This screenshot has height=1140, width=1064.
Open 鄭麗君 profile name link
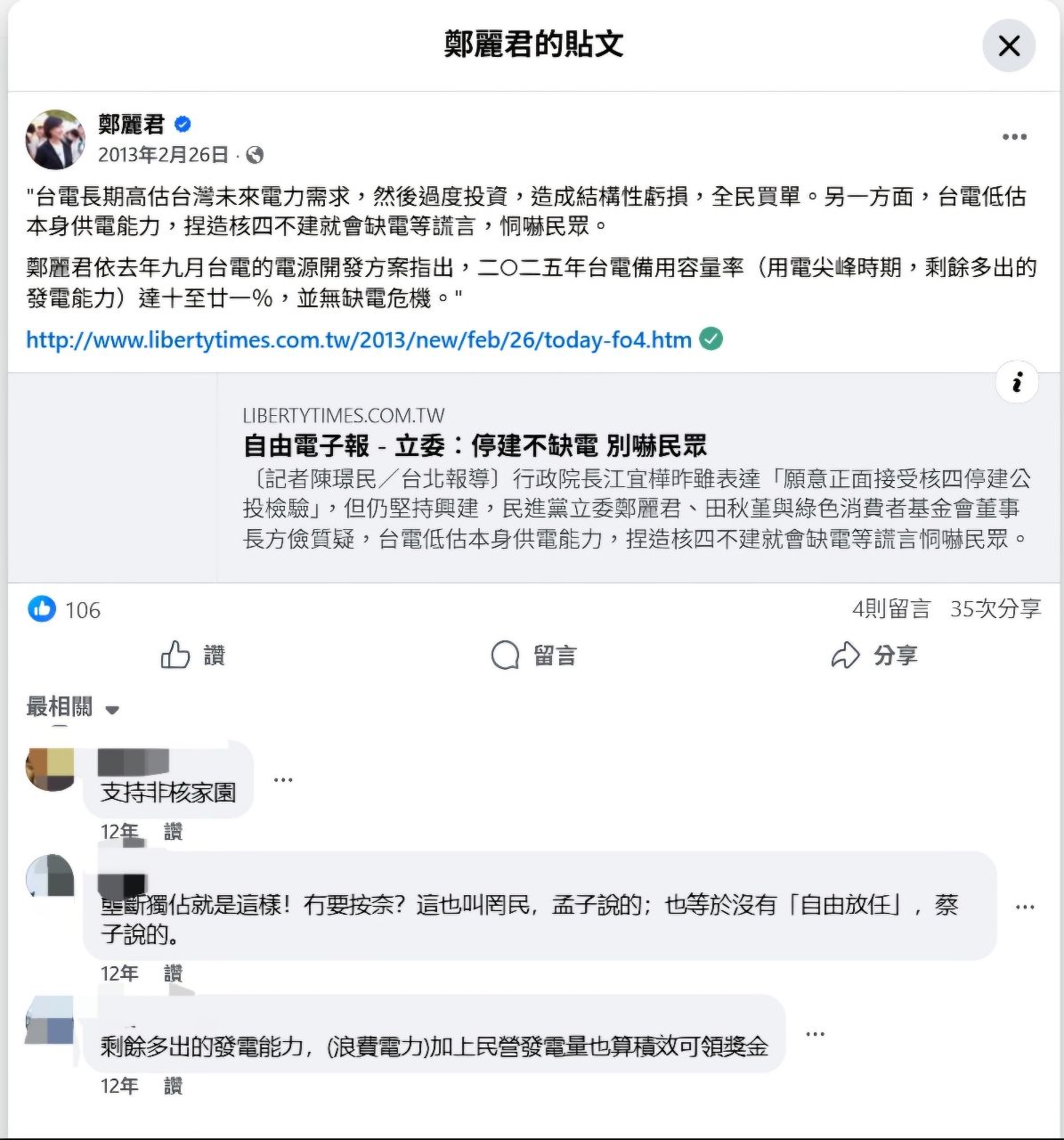click(132, 124)
